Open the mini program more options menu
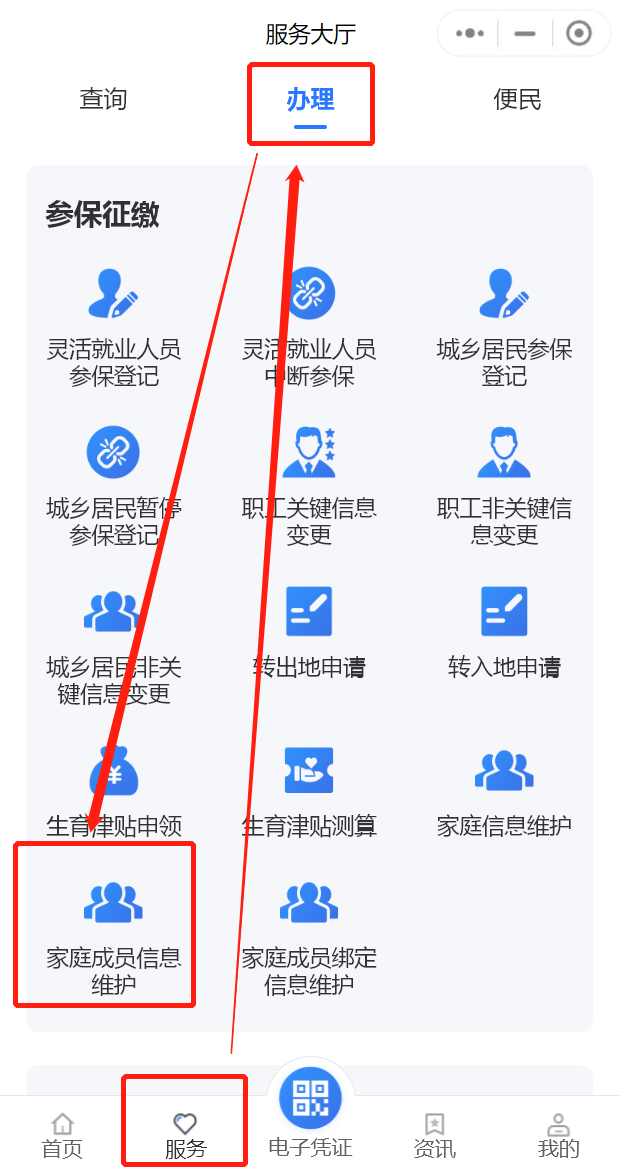Screen dimensions: 621x1170 (470, 33)
